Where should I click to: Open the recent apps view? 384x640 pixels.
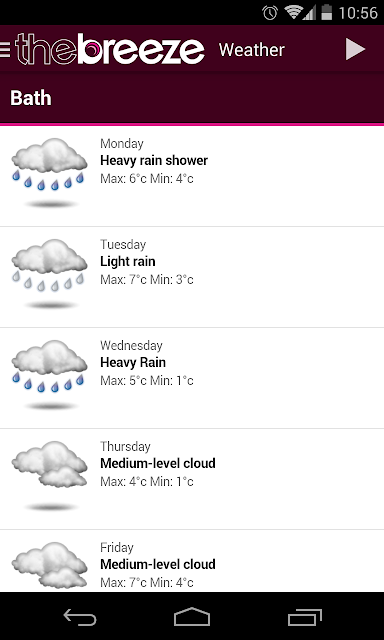304,616
